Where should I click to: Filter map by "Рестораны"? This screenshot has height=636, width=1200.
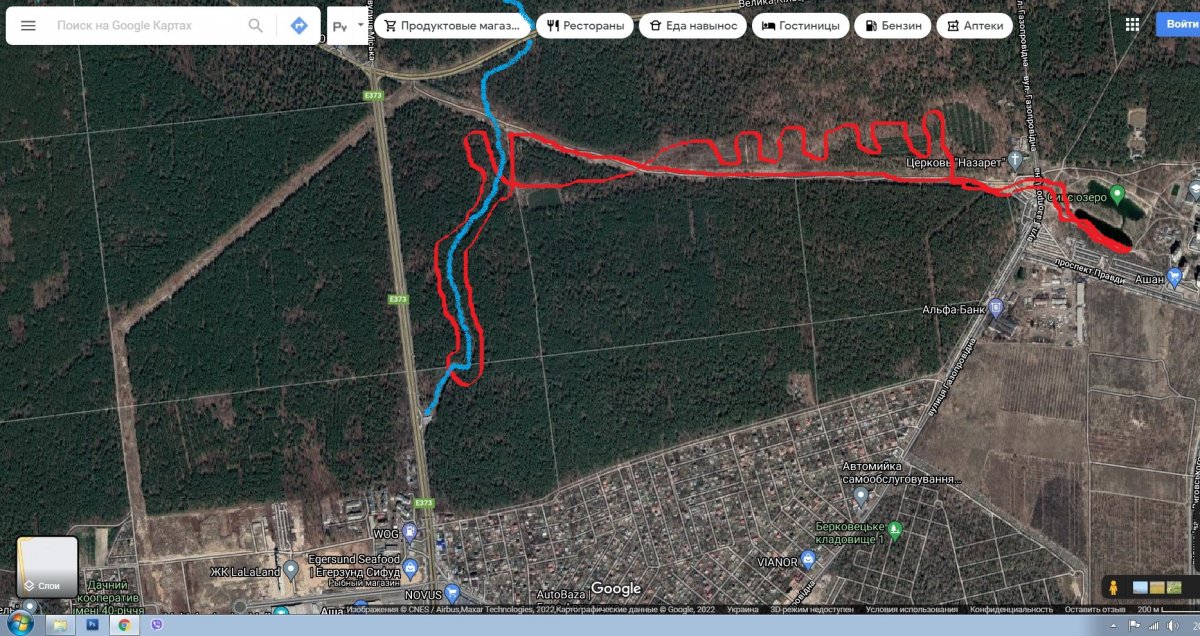point(585,26)
